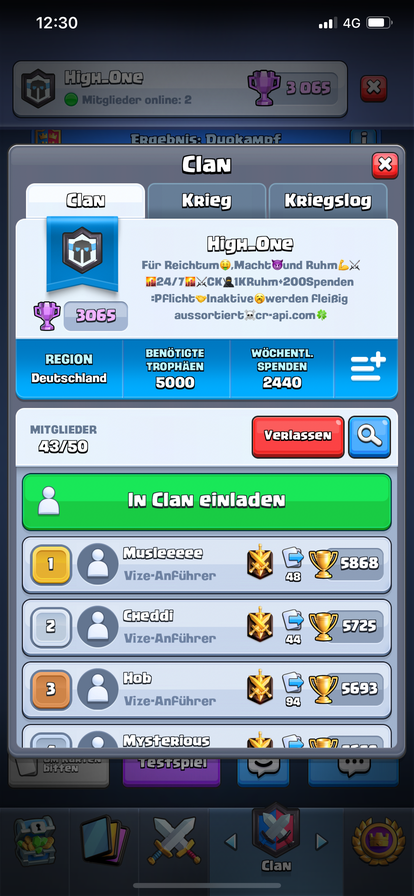Close the Clan dialog with the red X

[385, 165]
